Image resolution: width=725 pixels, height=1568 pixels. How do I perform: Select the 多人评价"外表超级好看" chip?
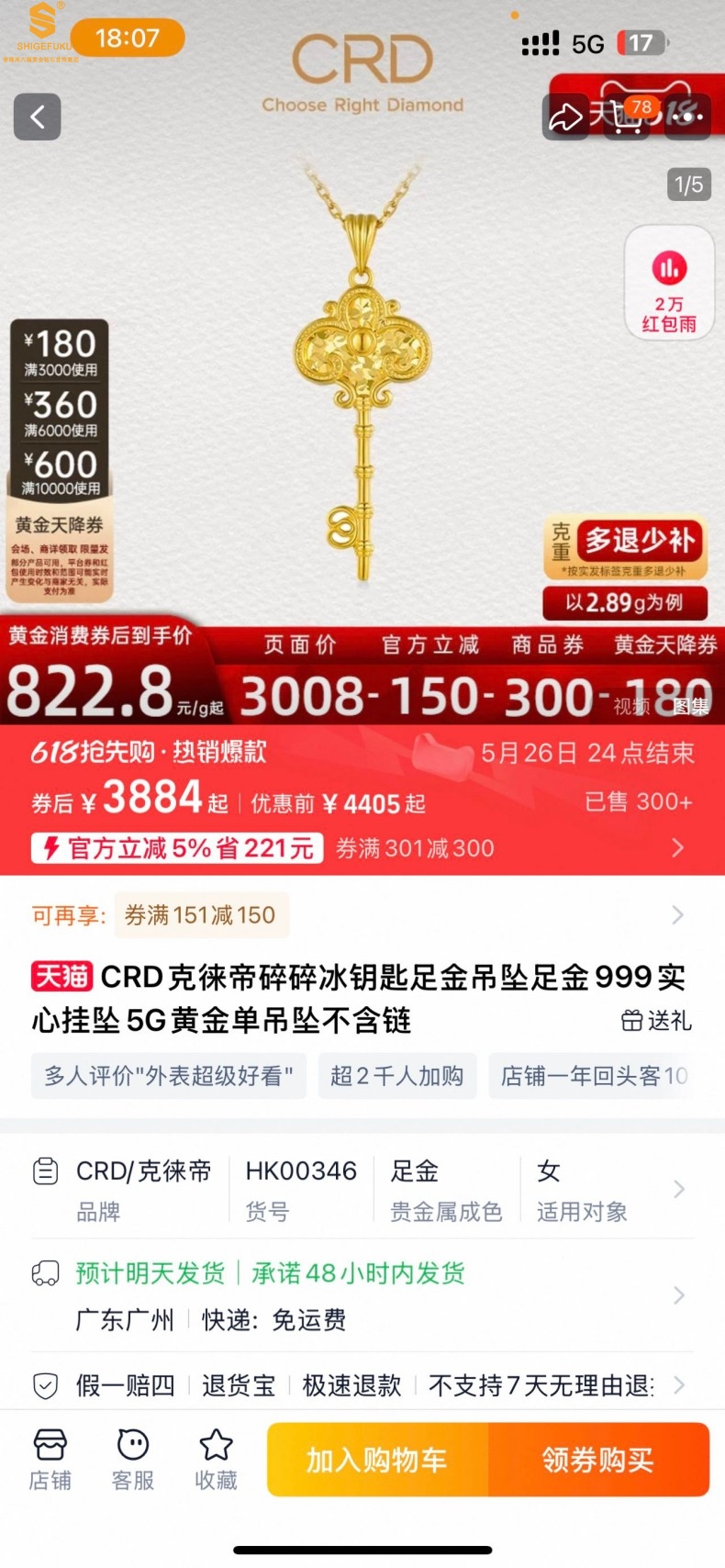169,1076
